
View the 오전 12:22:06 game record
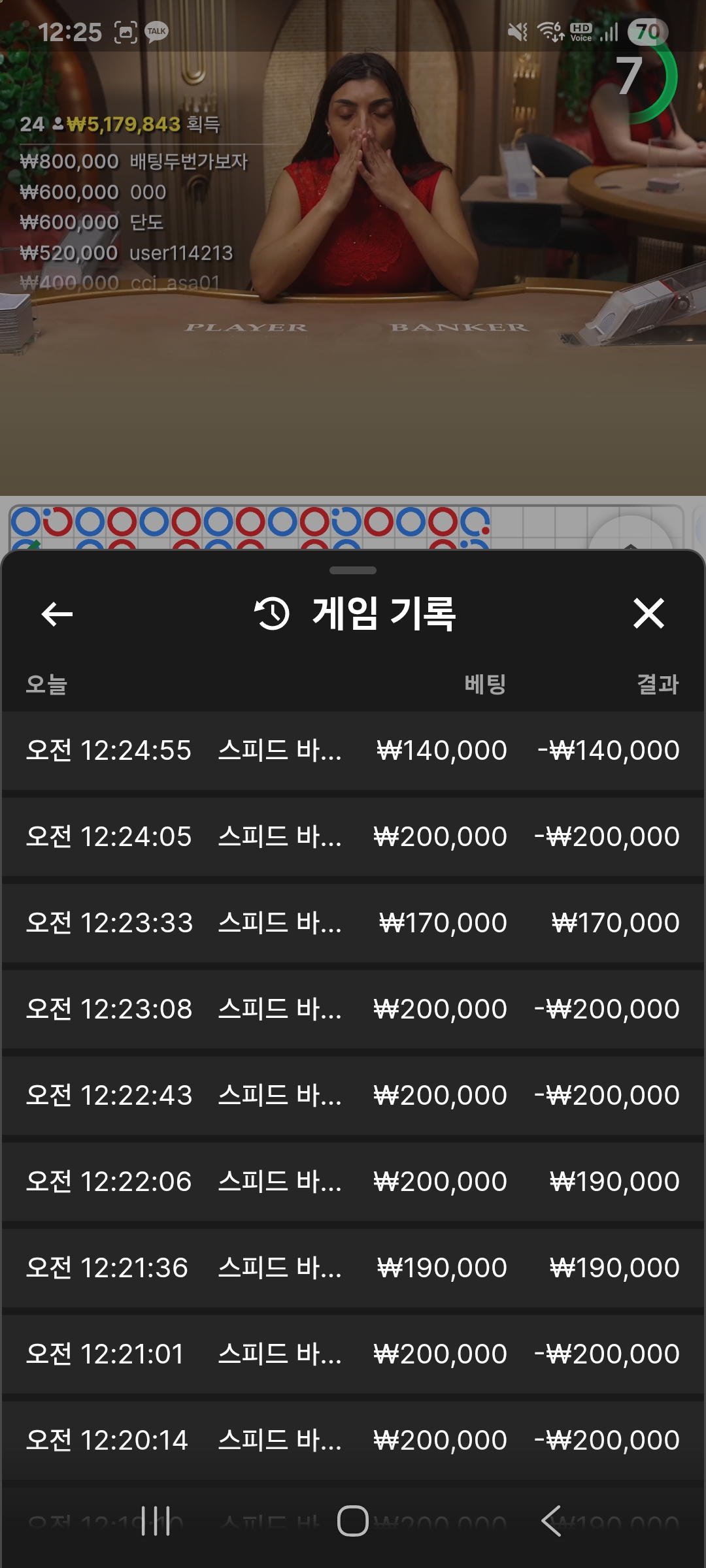click(x=353, y=1181)
